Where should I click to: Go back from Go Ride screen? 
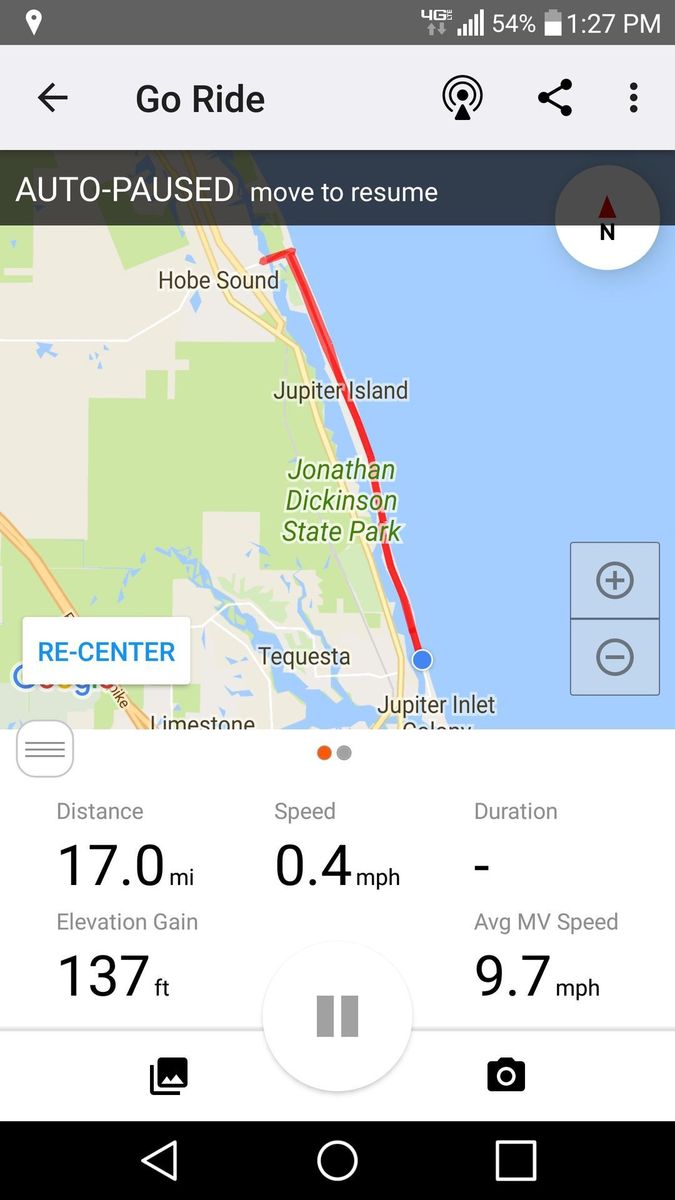(x=52, y=98)
